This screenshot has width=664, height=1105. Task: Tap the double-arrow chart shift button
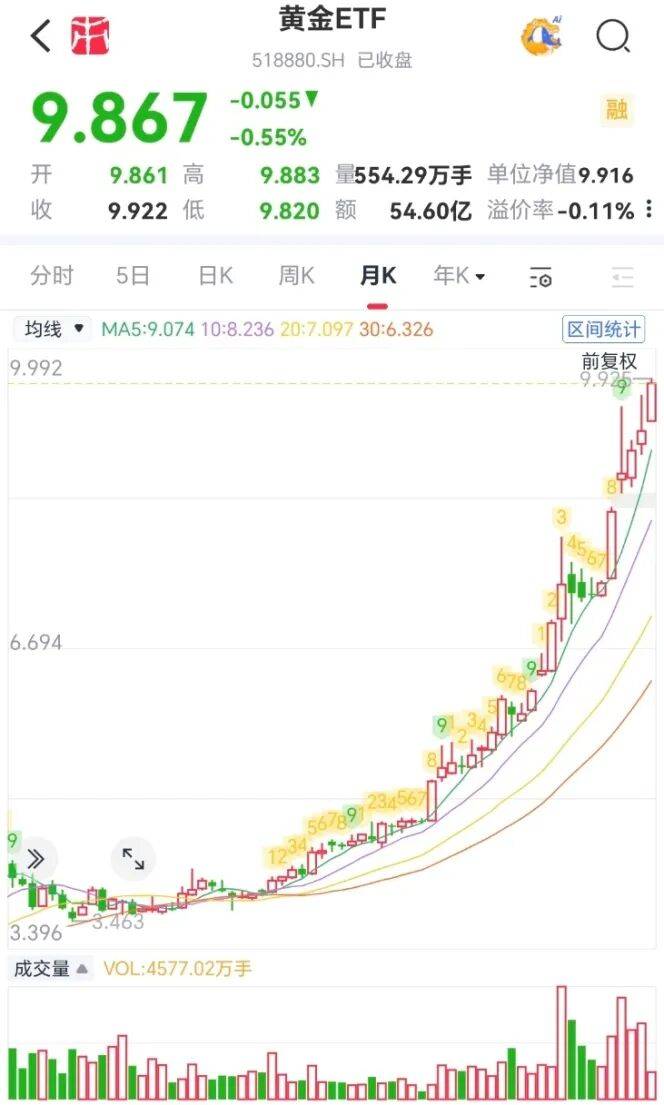pyautogui.click(x=34, y=858)
